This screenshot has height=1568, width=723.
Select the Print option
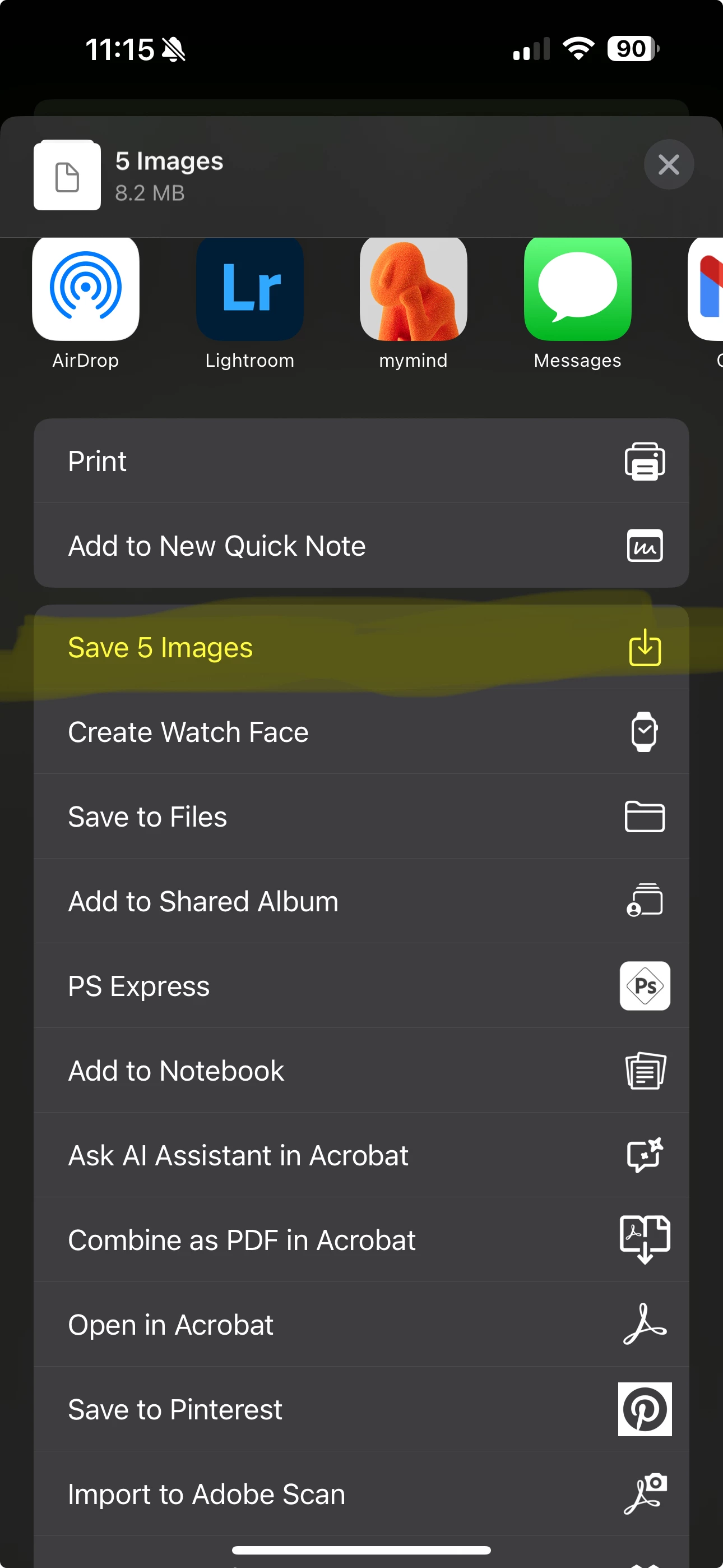(361, 461)
